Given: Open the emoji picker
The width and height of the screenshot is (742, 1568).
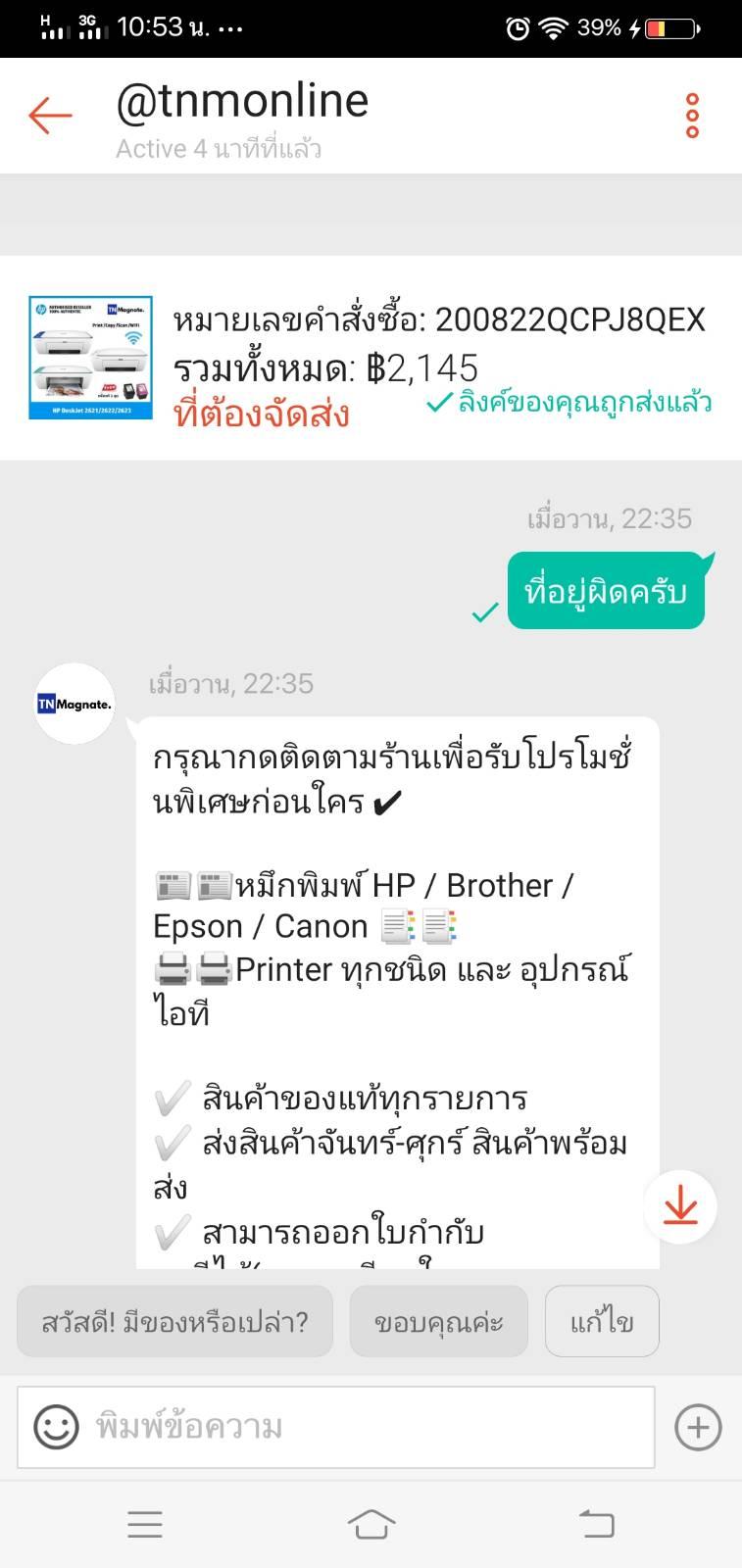Looking at the screenshot, I should click(56, 1427).
